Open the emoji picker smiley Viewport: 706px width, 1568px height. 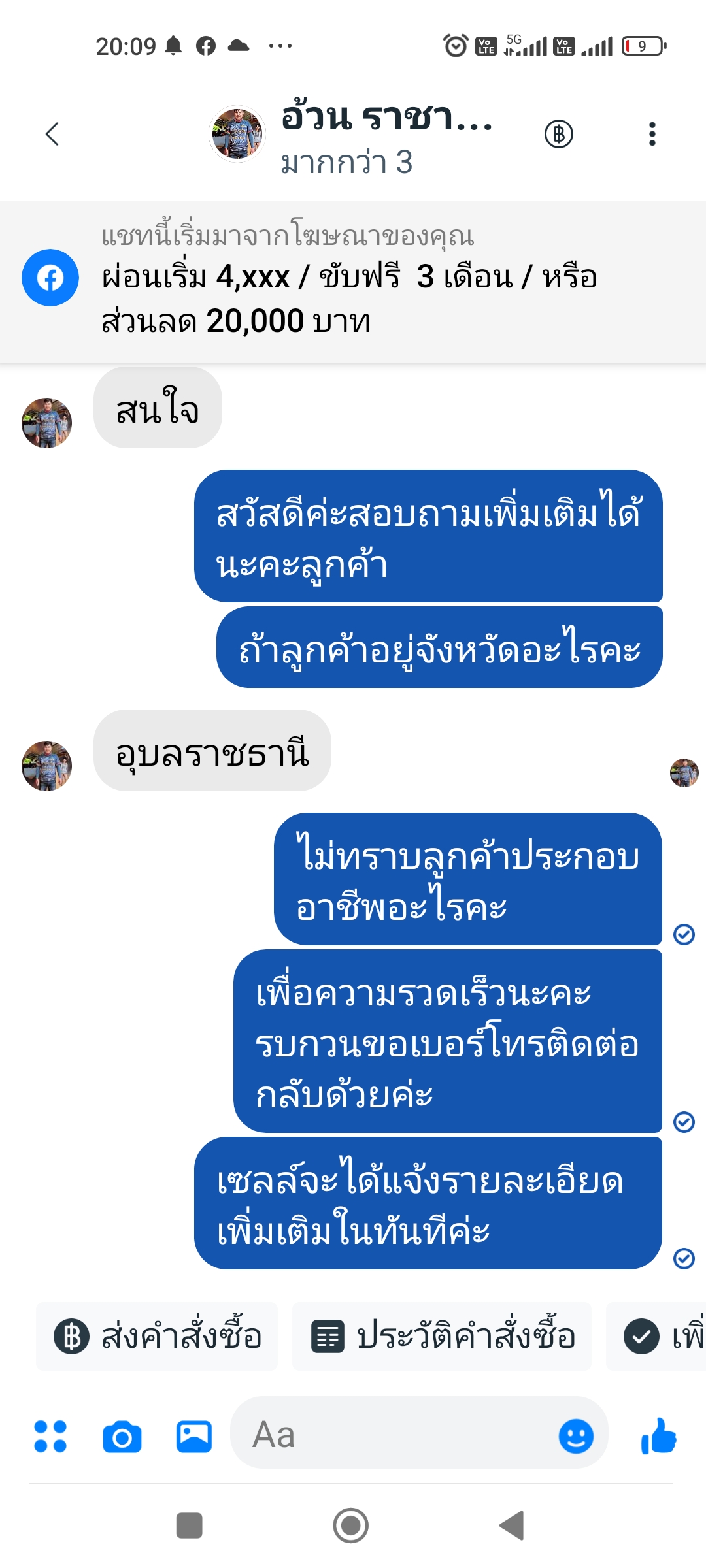click(576, 1437)
